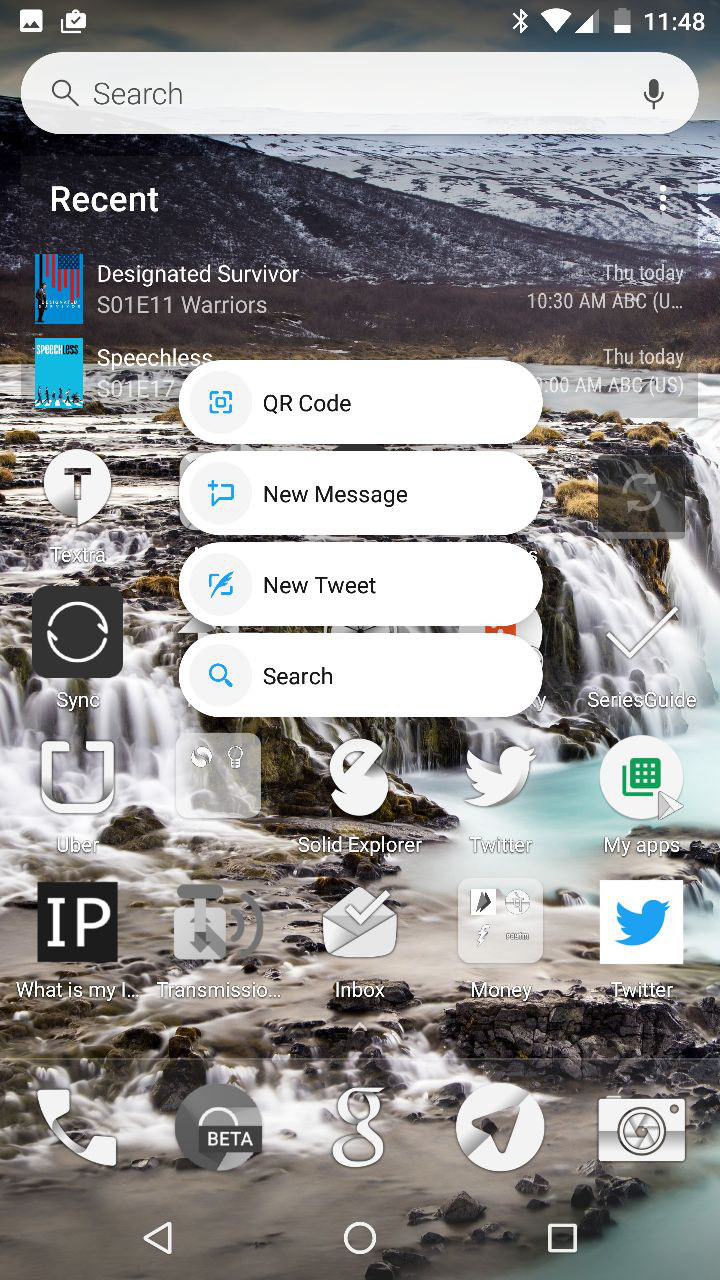Launch the Uber app
The image size is (720, 1280).
point(78,778)
